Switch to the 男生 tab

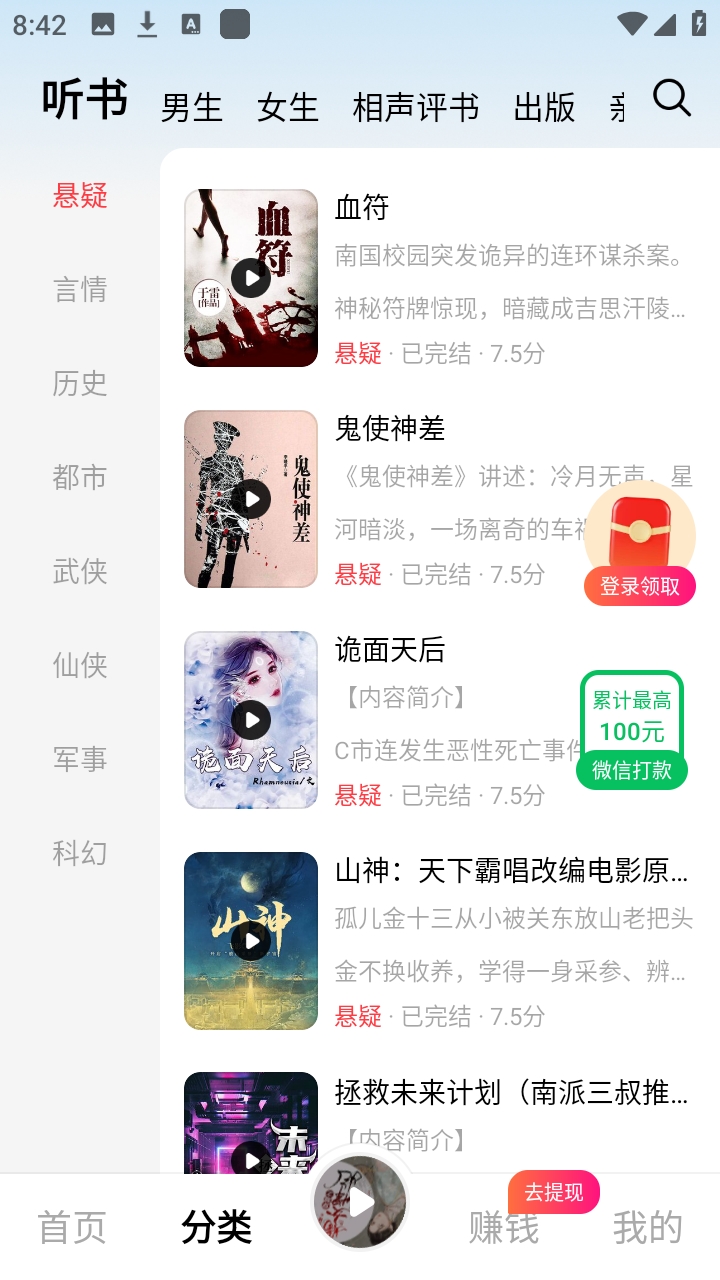point(191,108)
